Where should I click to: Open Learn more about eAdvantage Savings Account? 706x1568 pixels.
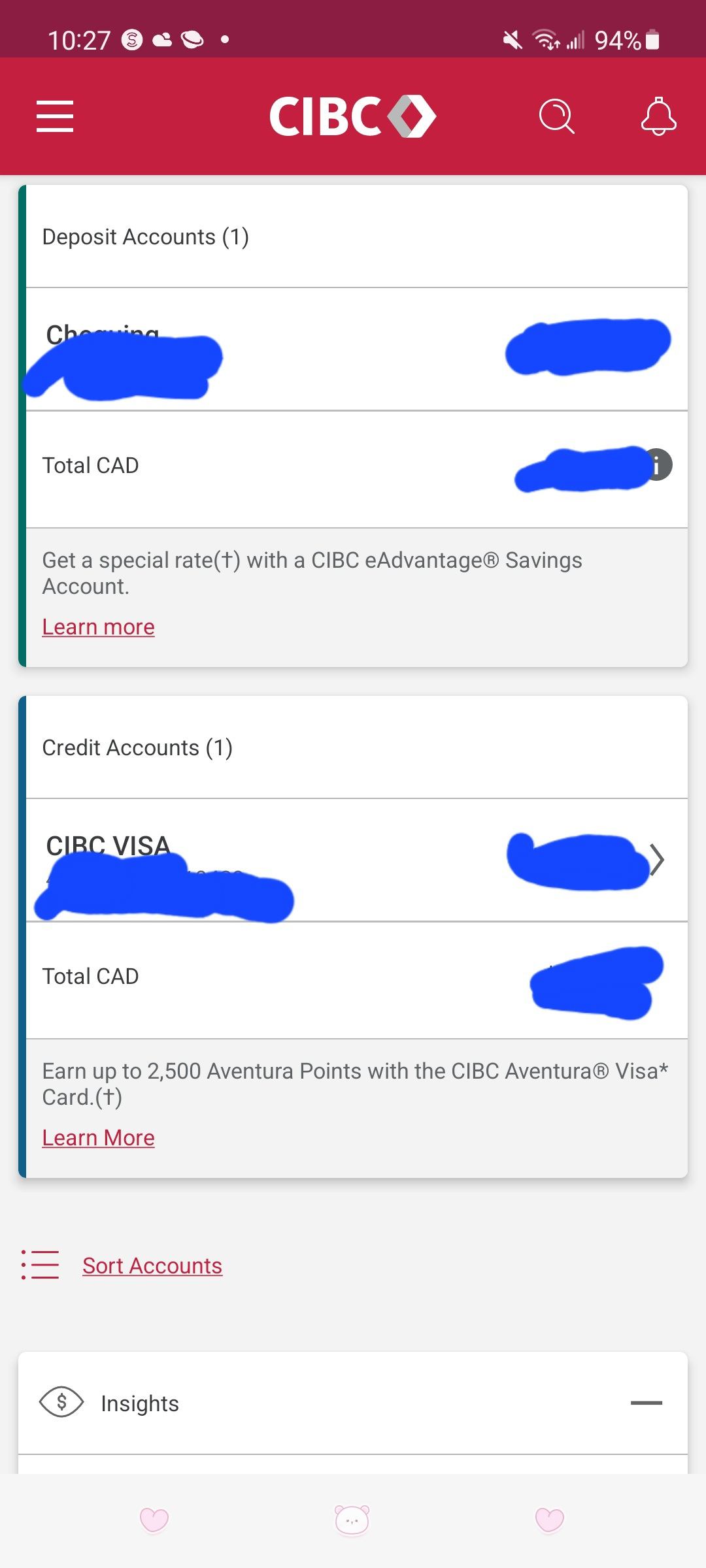(x=98, y=627)
